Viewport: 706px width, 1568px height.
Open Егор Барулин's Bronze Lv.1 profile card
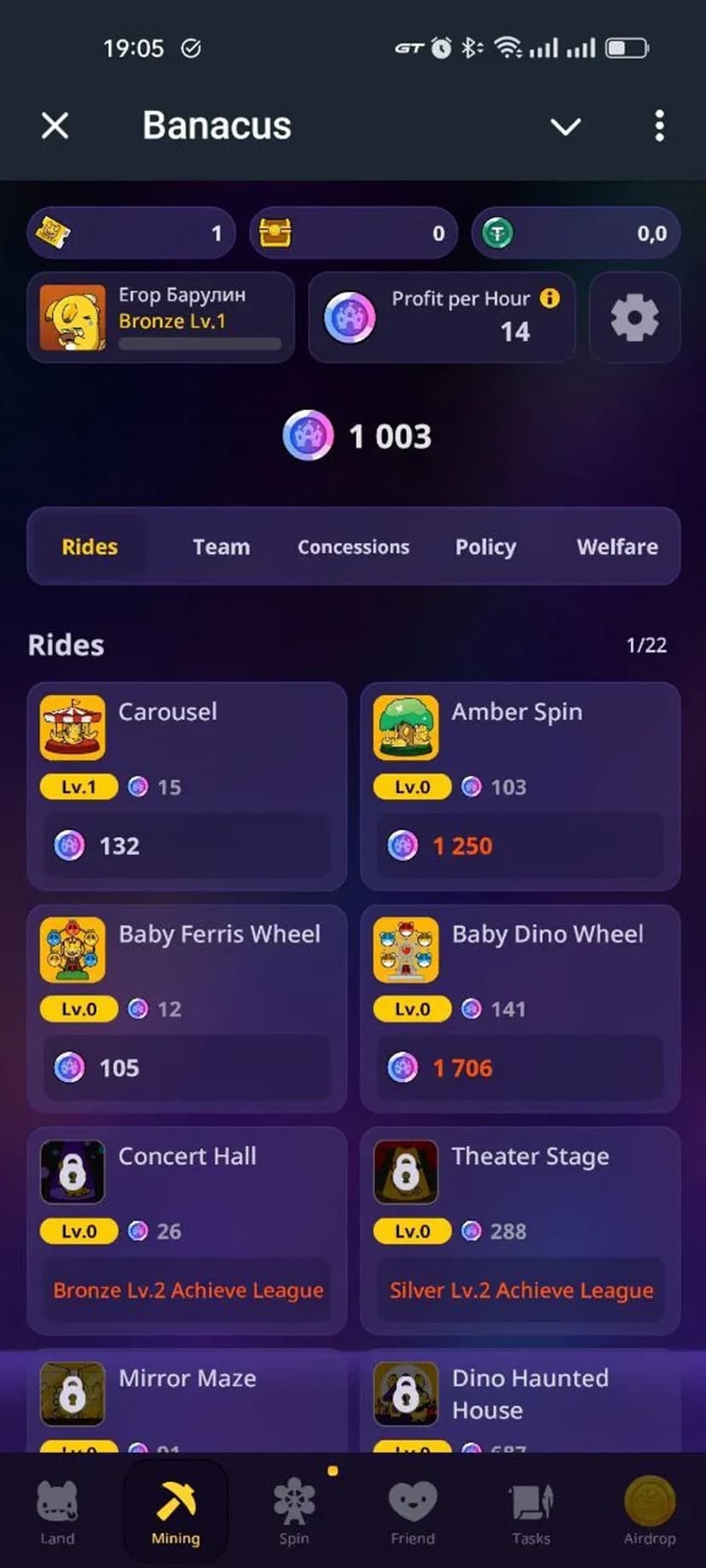tap(160, 318)
